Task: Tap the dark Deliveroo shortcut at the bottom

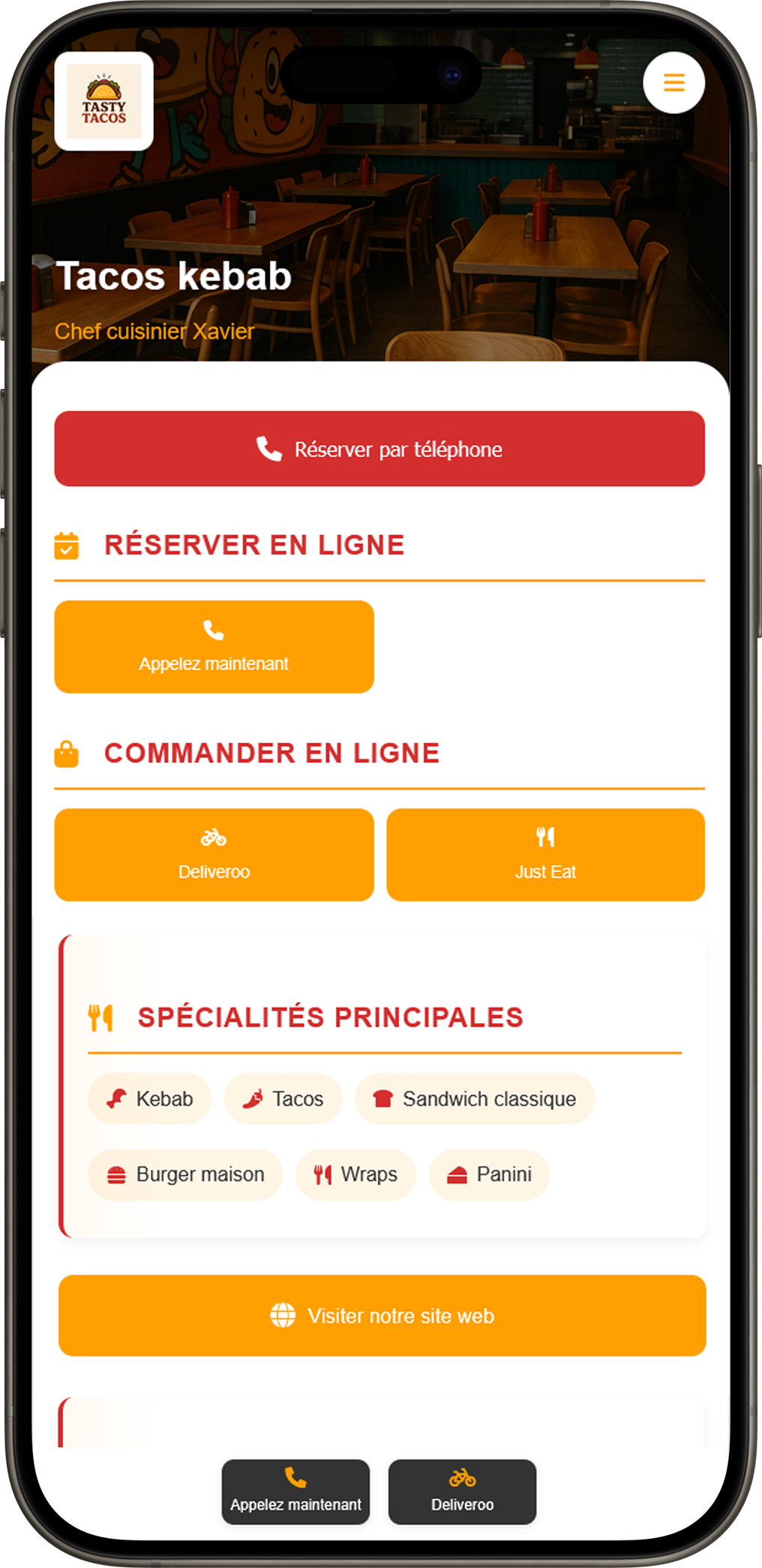Action: pyautogui.click(x=462, y=1492)
